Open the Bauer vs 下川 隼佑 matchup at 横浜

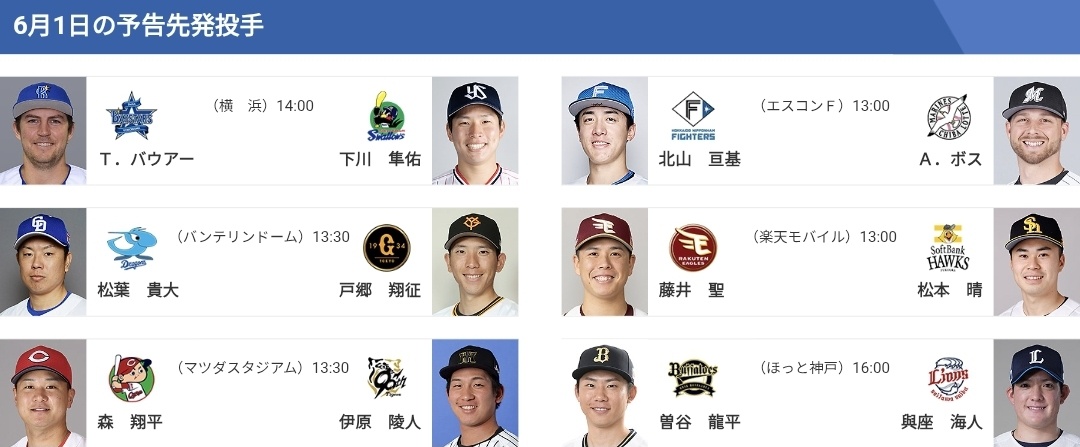coord(259,131)
